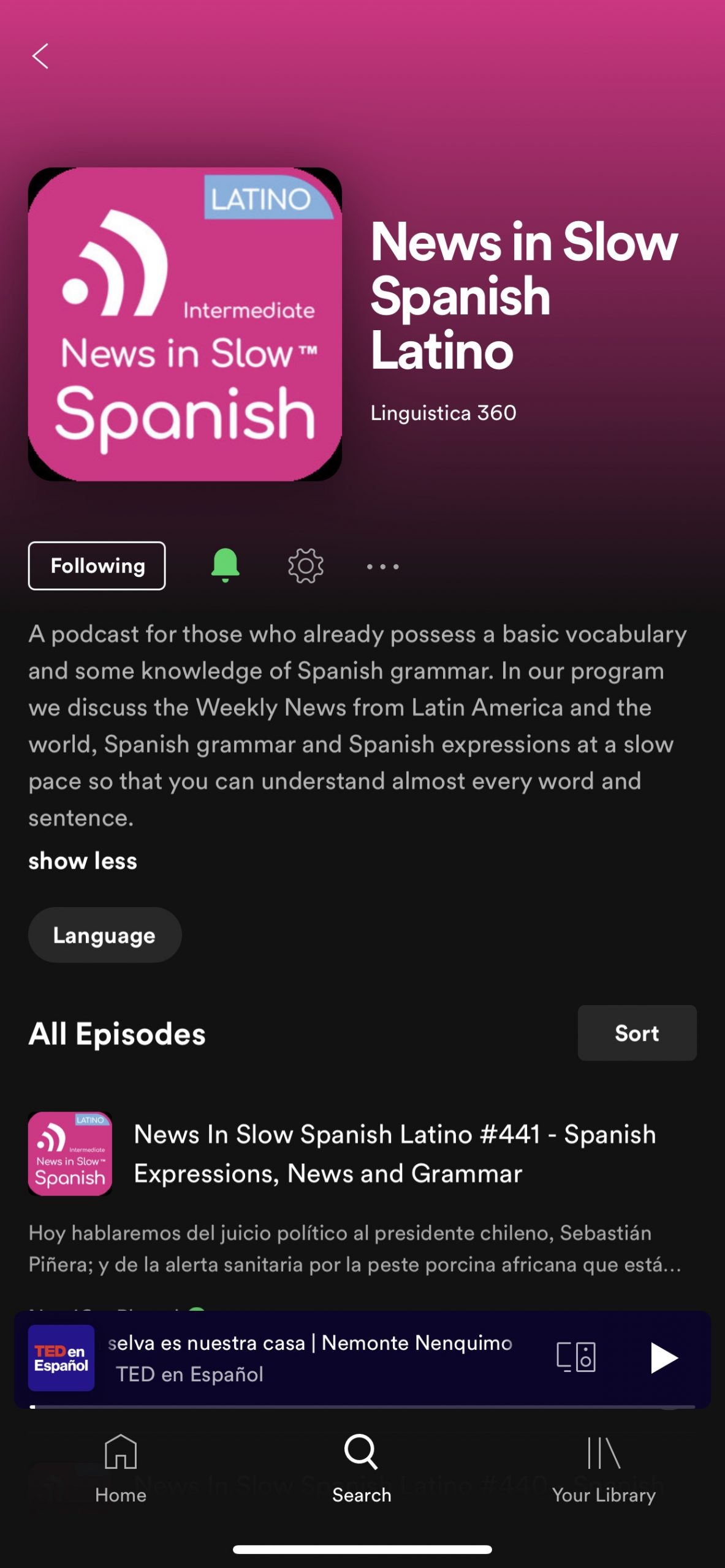
Task: Sort the All Episodes list
Action: (x=637, y=1033)
